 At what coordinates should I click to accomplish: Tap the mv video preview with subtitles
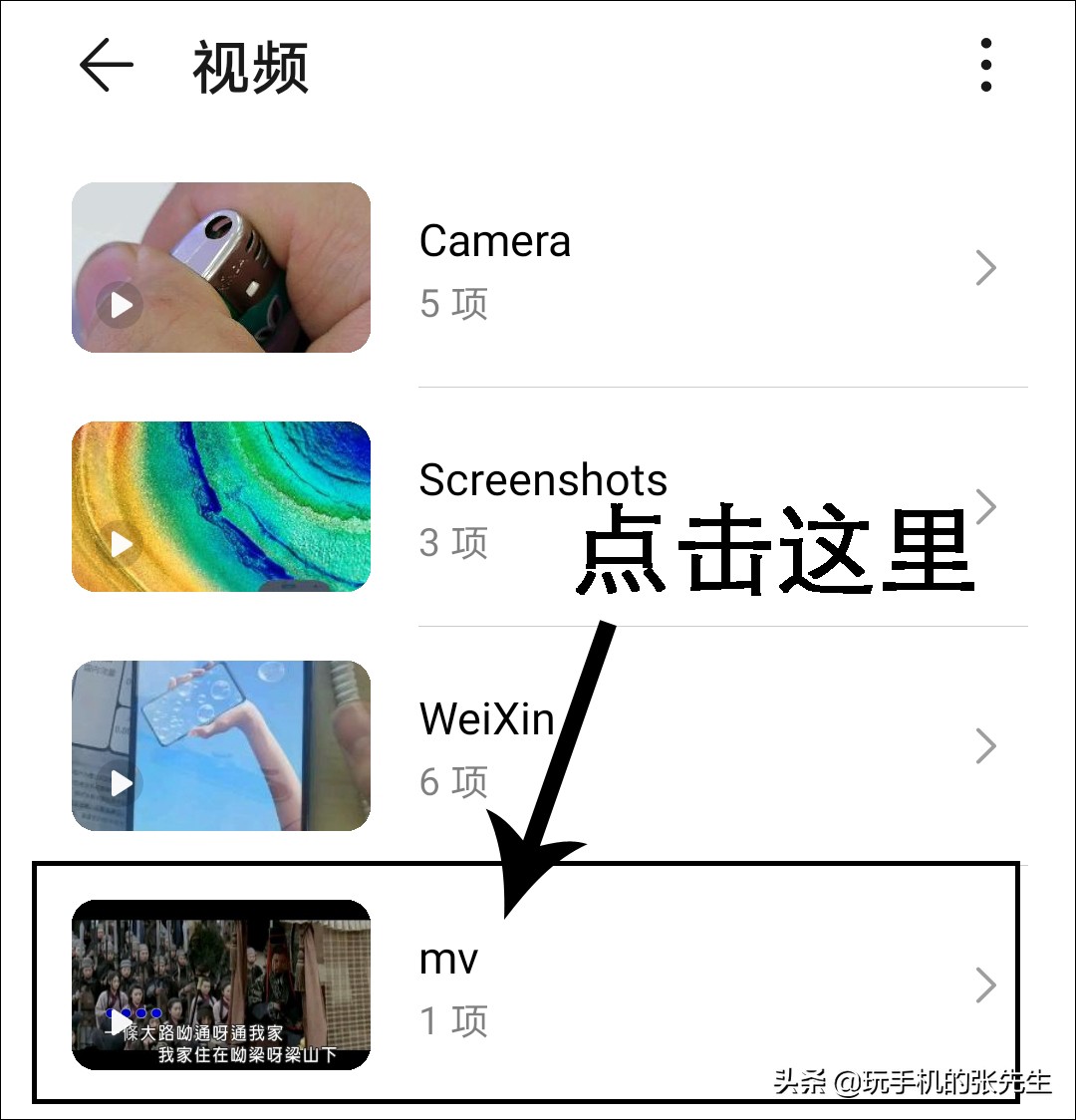tap(220, 985)
